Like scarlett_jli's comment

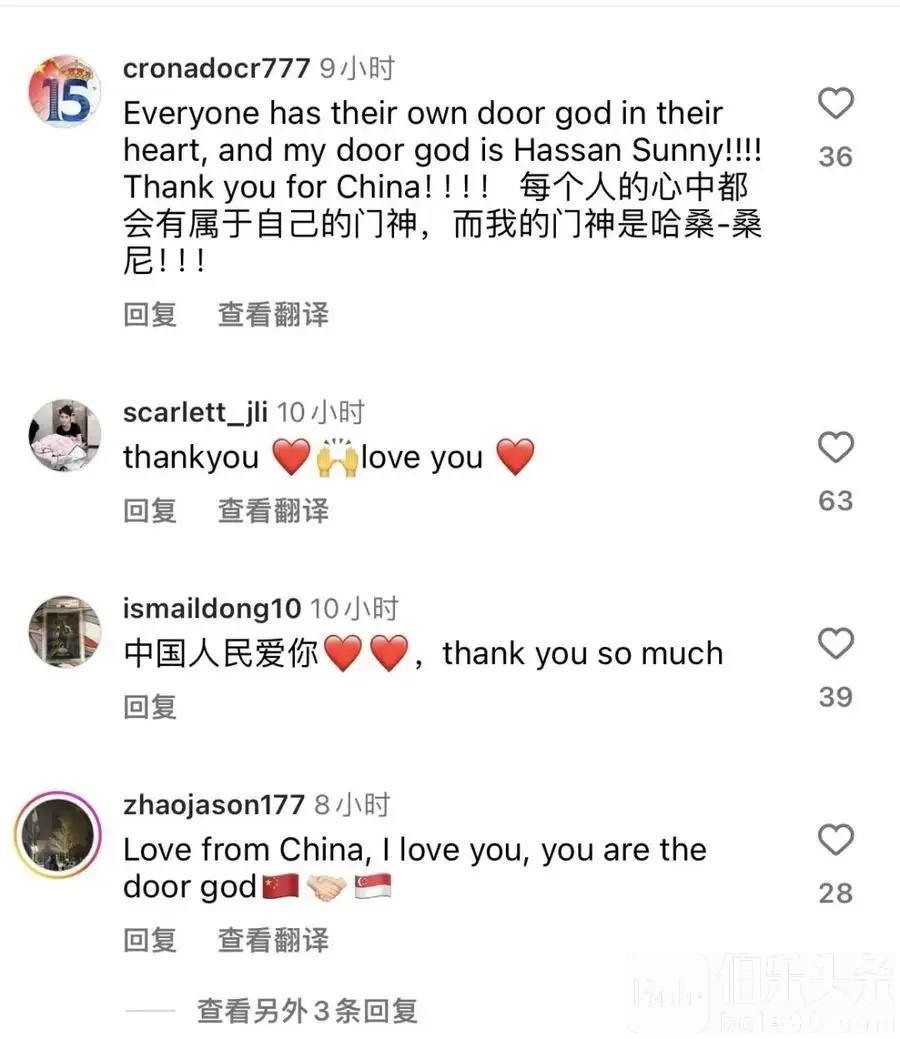[835, 448]
